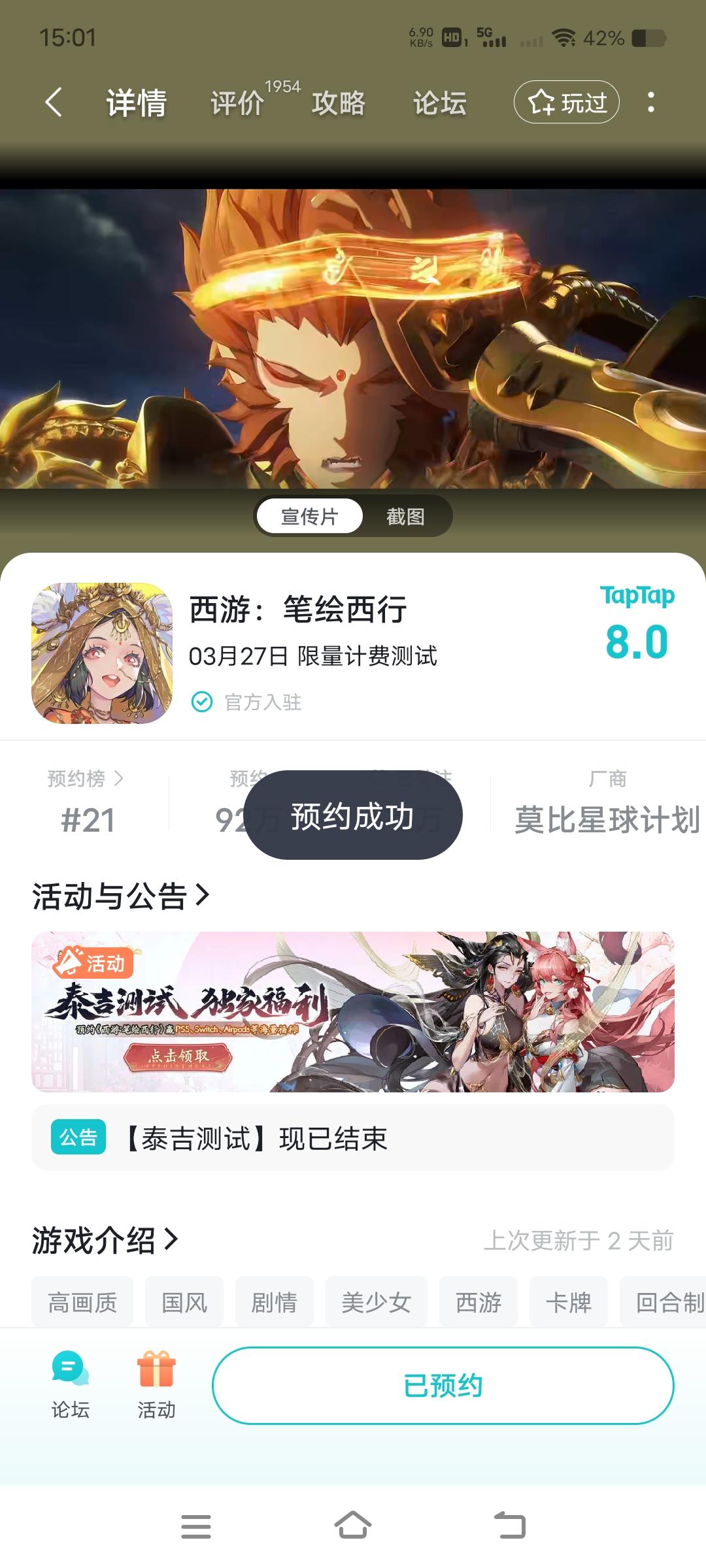Tap the three-dot overflow menu

(650, 102)
